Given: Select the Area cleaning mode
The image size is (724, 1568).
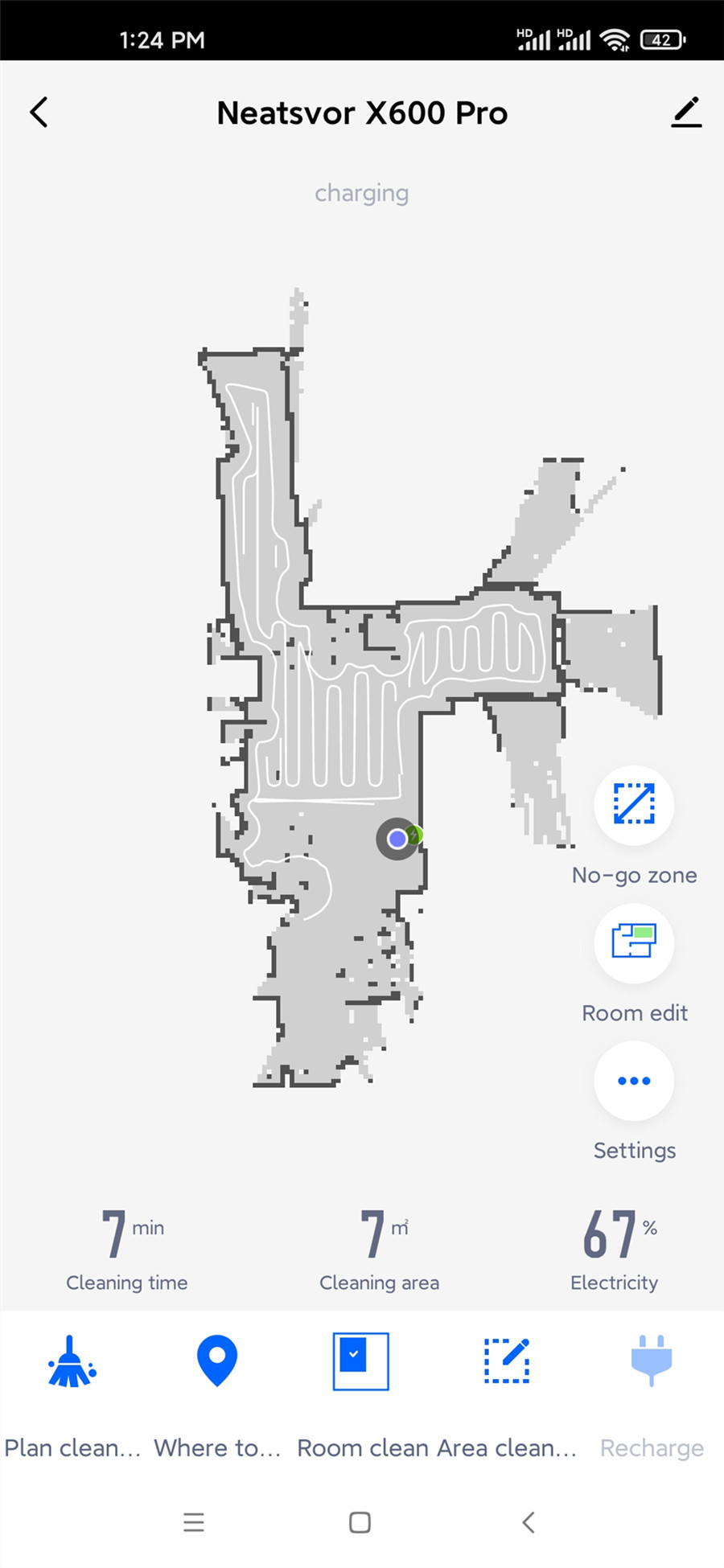Looking at the screenshot, I should pos(507,1361).
